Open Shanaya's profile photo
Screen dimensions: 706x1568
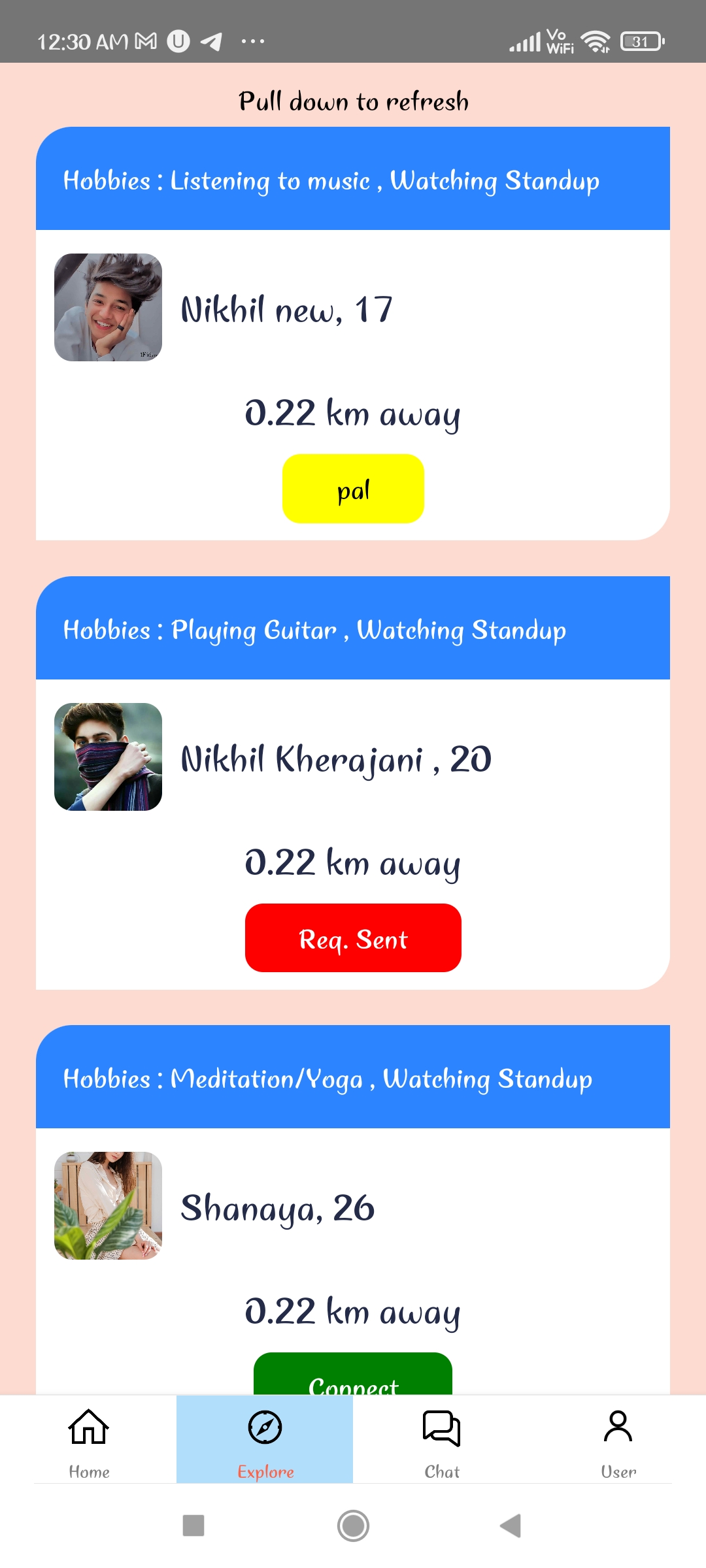point(108,1206)
